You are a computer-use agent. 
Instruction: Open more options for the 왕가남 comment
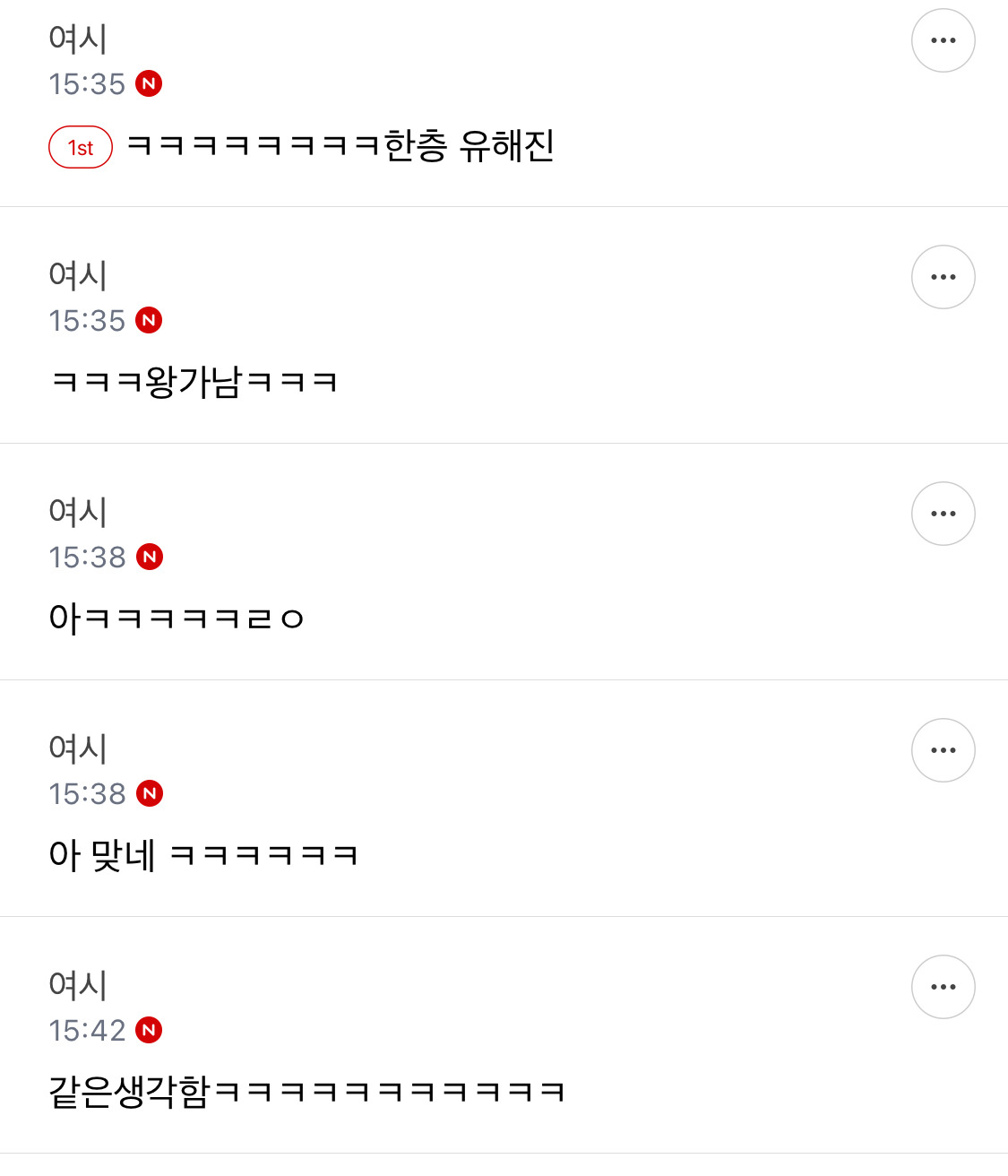(x=943, y=277)
